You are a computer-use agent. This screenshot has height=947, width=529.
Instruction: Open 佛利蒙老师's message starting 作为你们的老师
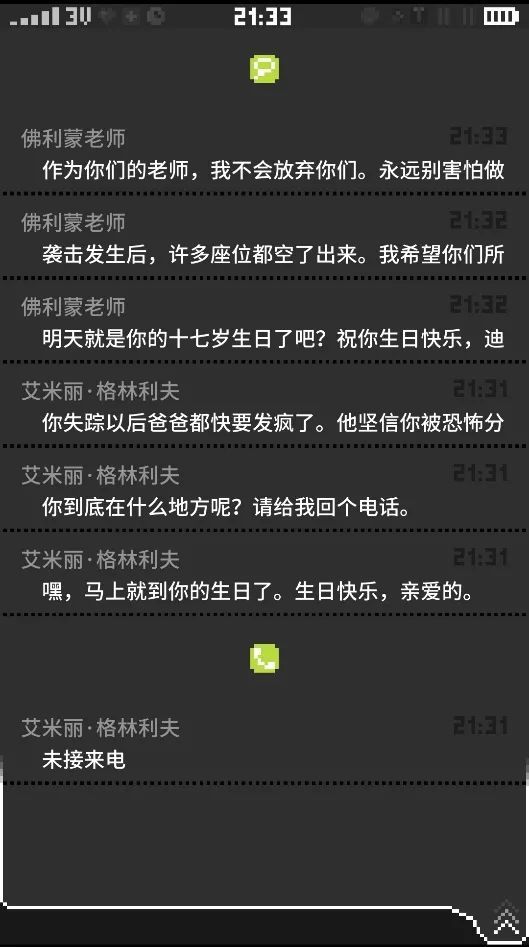coord(264,155)
